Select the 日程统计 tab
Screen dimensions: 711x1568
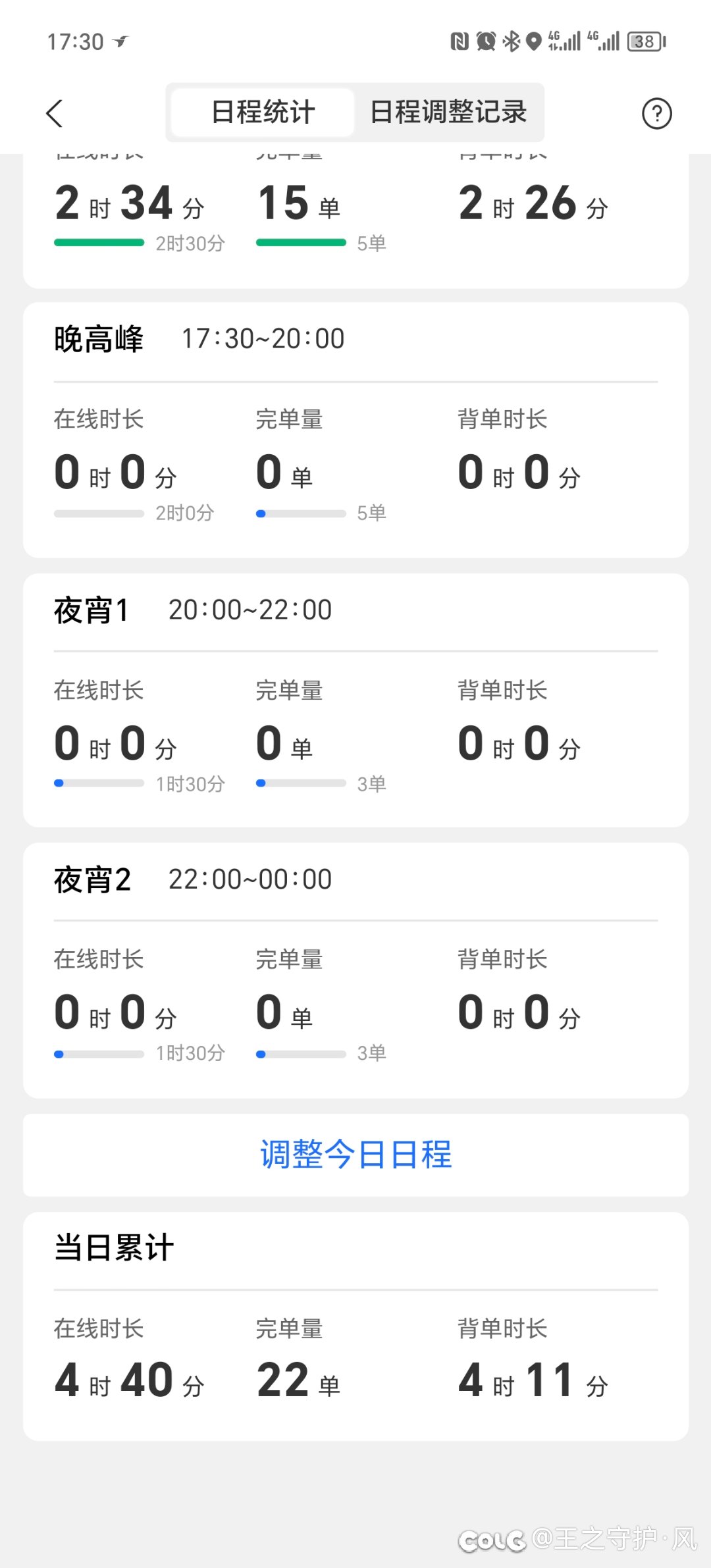[x=263, y=113]
